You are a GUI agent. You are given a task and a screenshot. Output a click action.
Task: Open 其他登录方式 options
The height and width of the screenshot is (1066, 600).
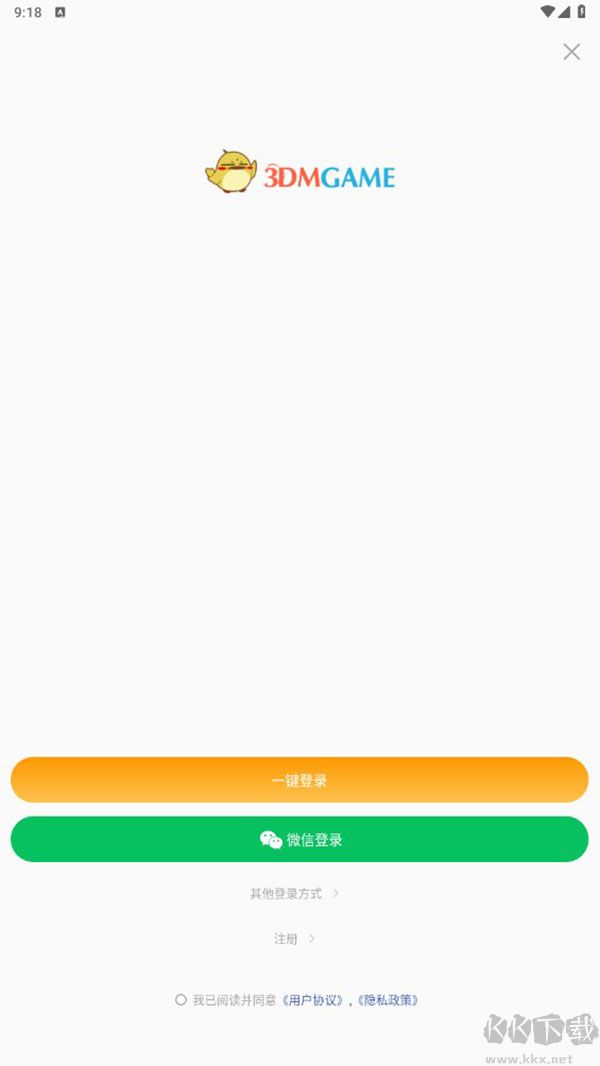click(x=294, y=893)
